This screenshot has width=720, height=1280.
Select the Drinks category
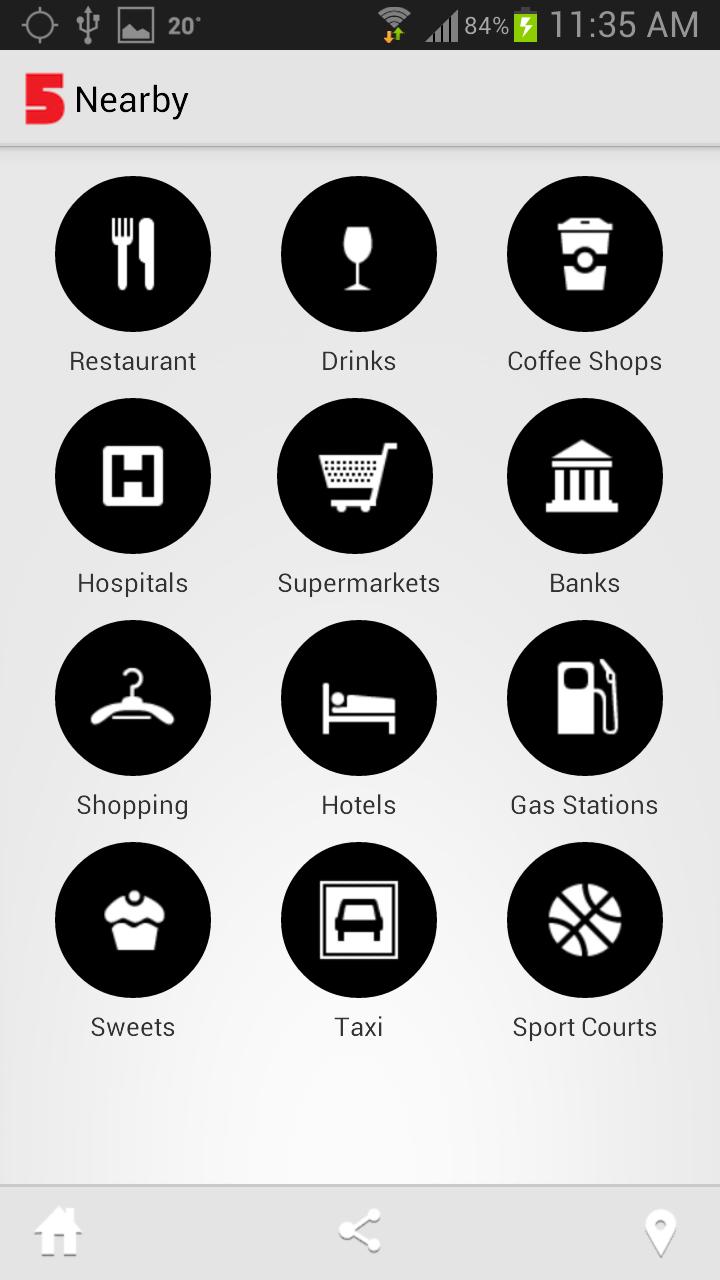tap(358, 254)
